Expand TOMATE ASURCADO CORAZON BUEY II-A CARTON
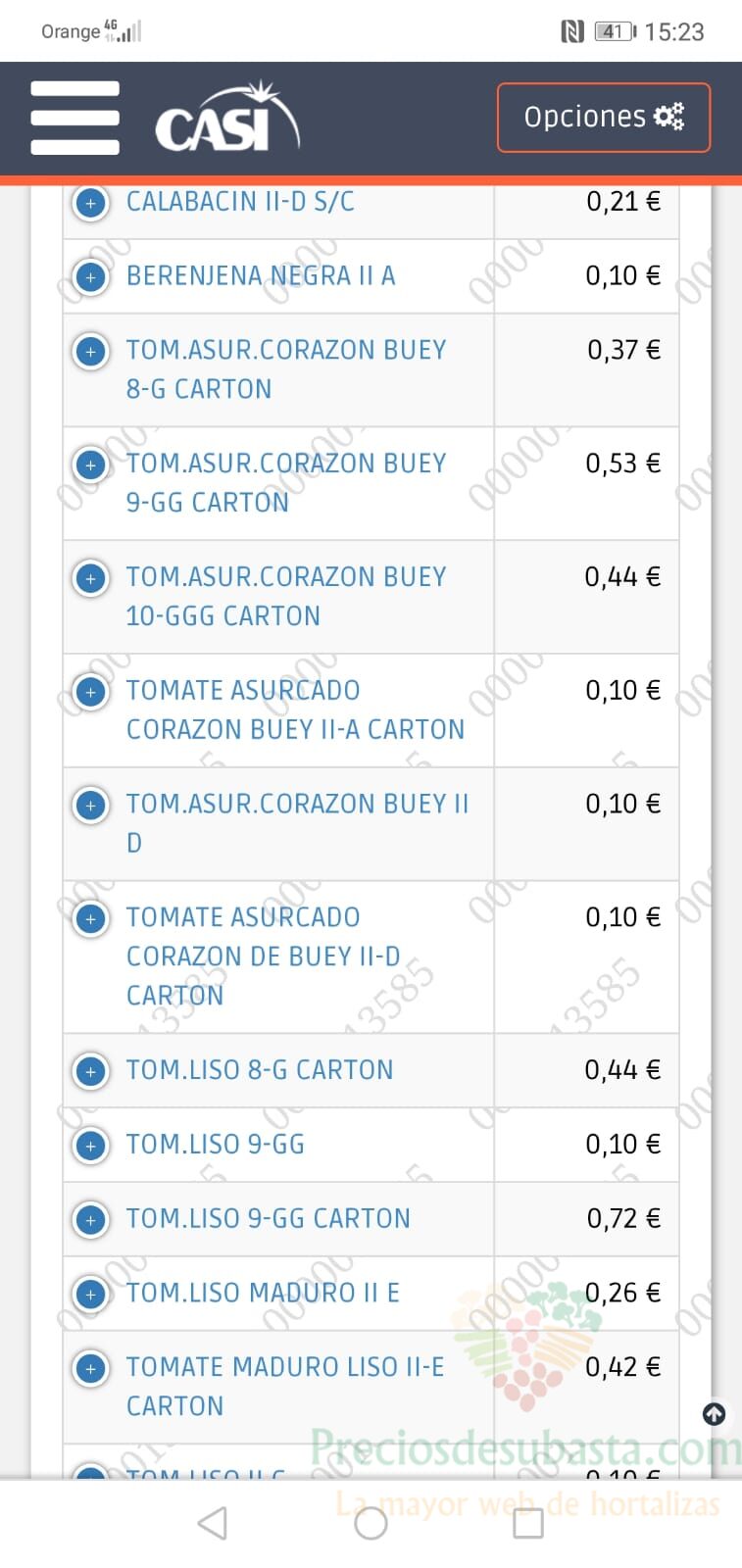This screenshot has width=742, height=1568. (91, 692)
